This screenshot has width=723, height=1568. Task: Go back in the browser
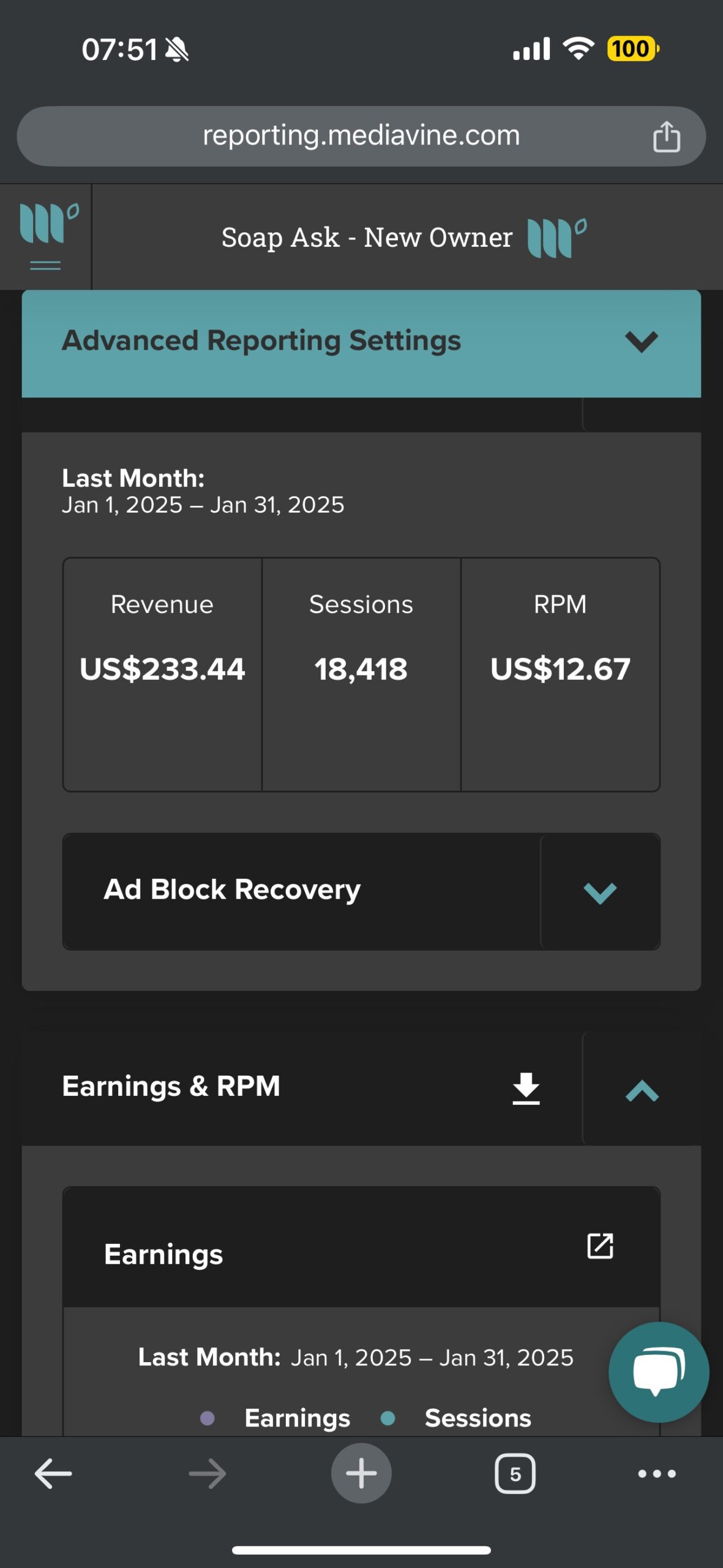[53, 1474]
